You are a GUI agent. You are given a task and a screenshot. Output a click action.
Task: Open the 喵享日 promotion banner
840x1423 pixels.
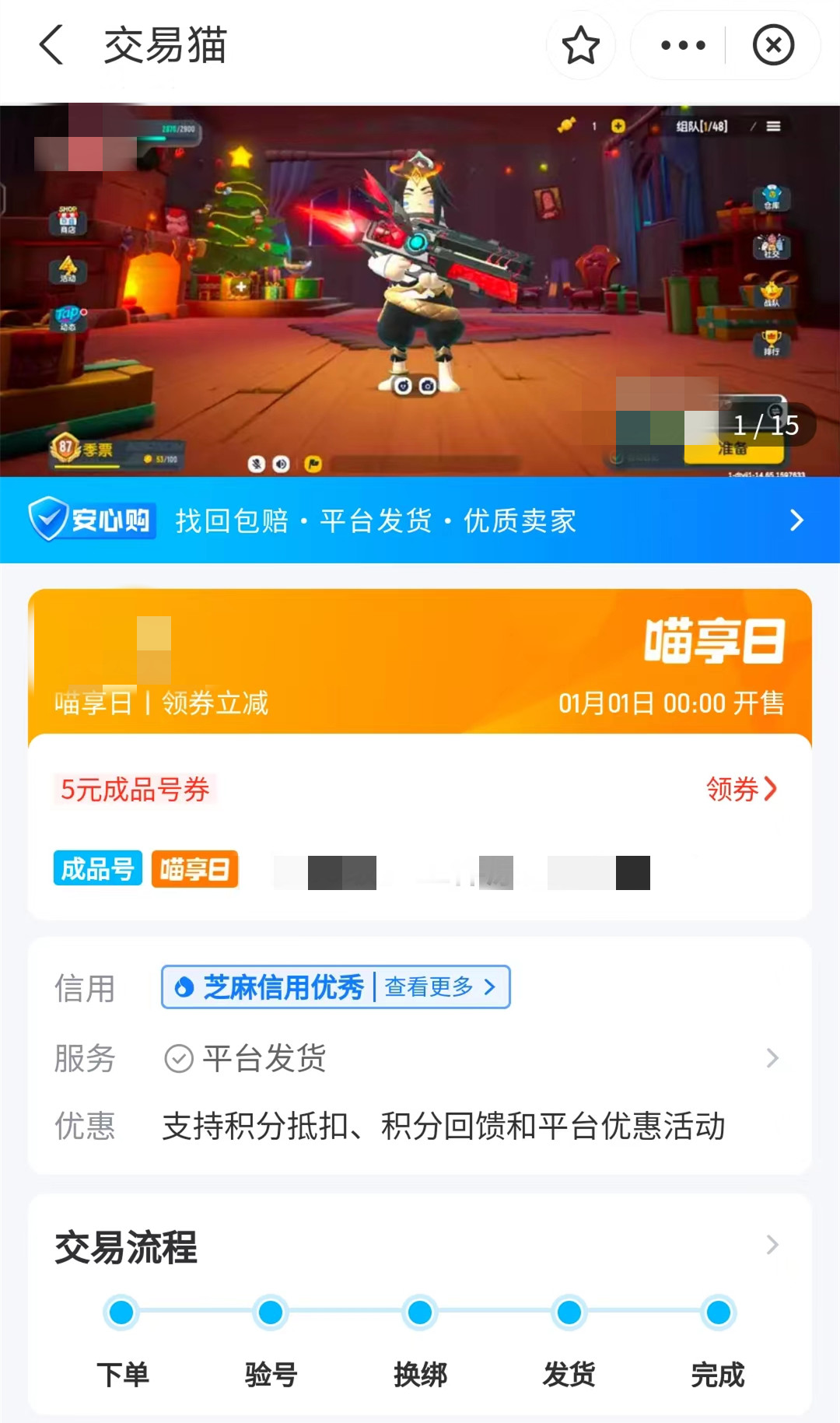420,661
